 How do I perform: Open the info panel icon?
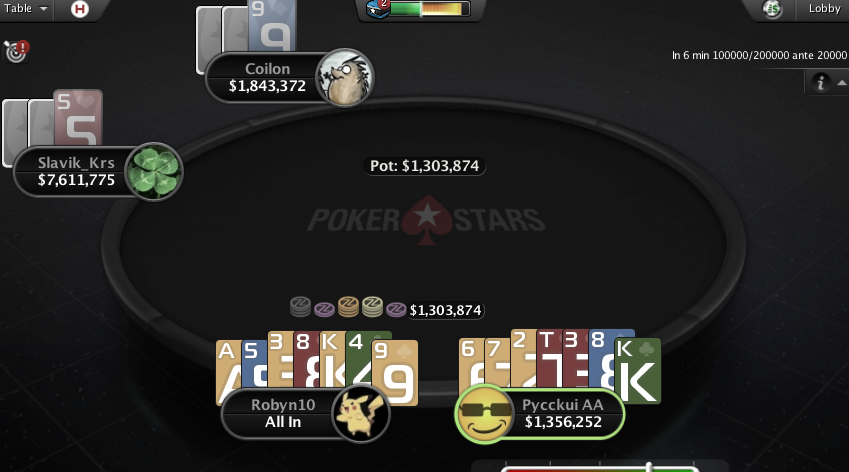pyautogui.click(x=822, y=82)
